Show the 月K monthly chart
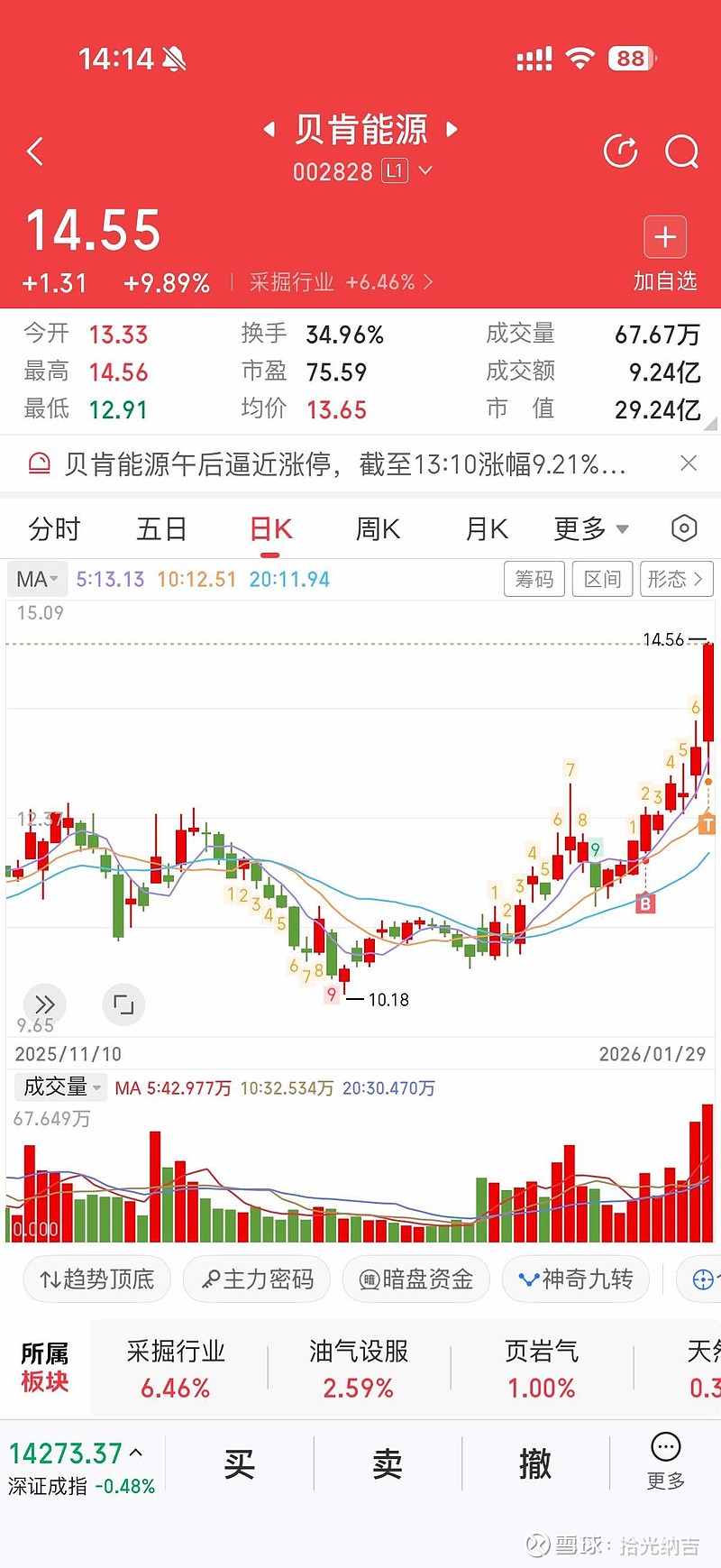Screen dimensions: 721x1568 pos(487,529)
